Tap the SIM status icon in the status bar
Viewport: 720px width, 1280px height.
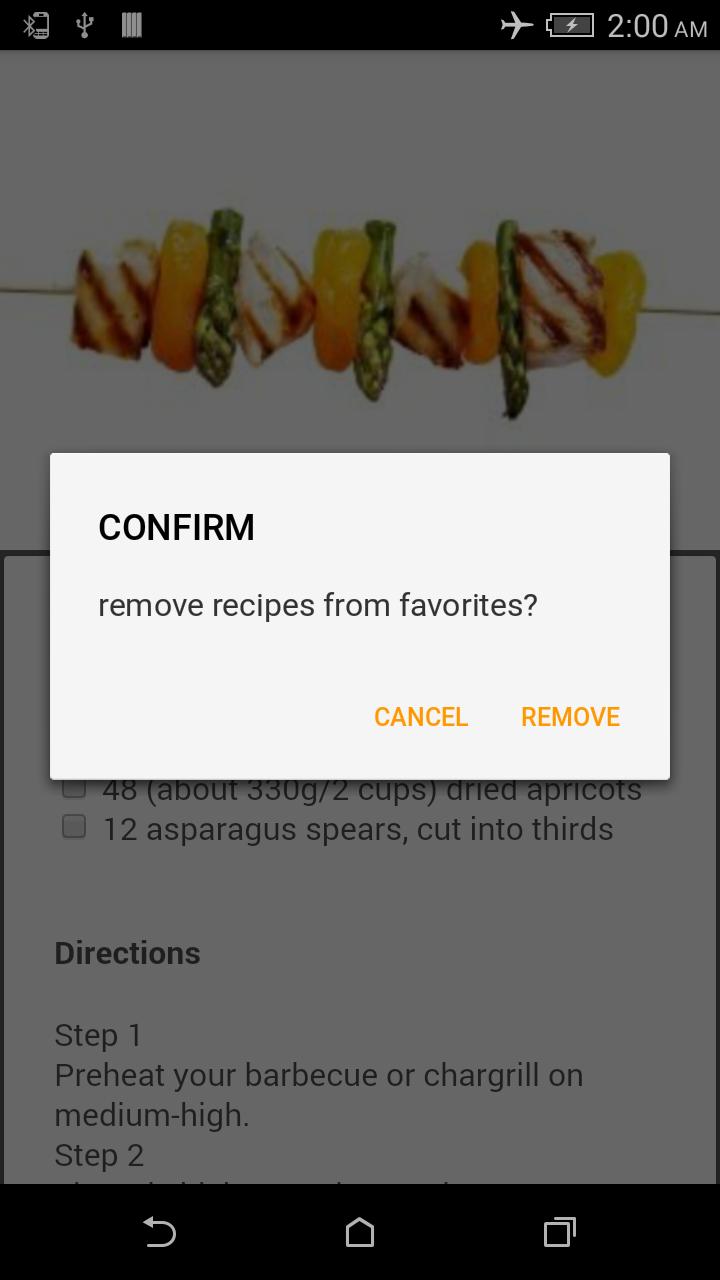pos(131,25)
